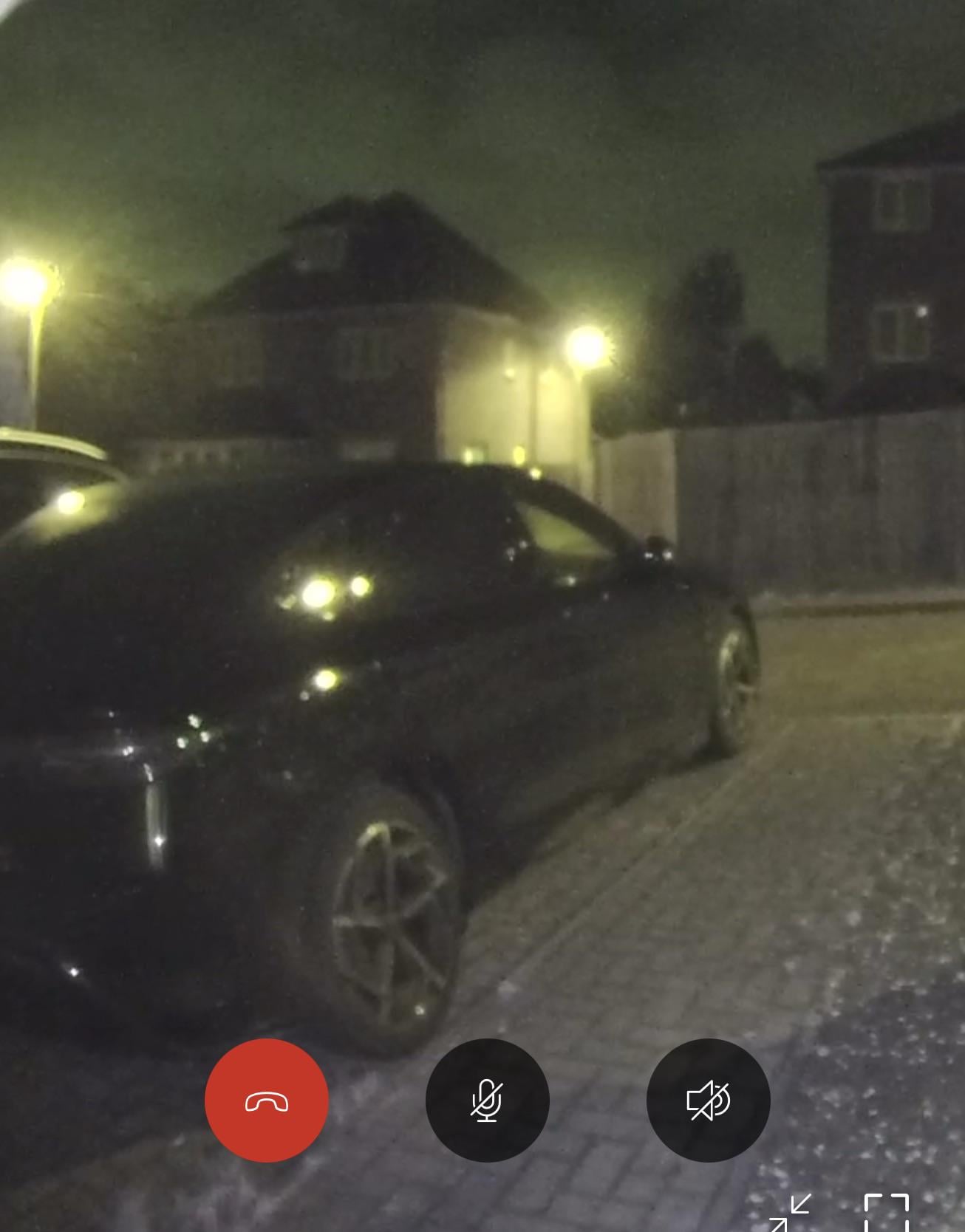
Task: Tap the shrink-view arrows icon
Action: [791, 1213]
